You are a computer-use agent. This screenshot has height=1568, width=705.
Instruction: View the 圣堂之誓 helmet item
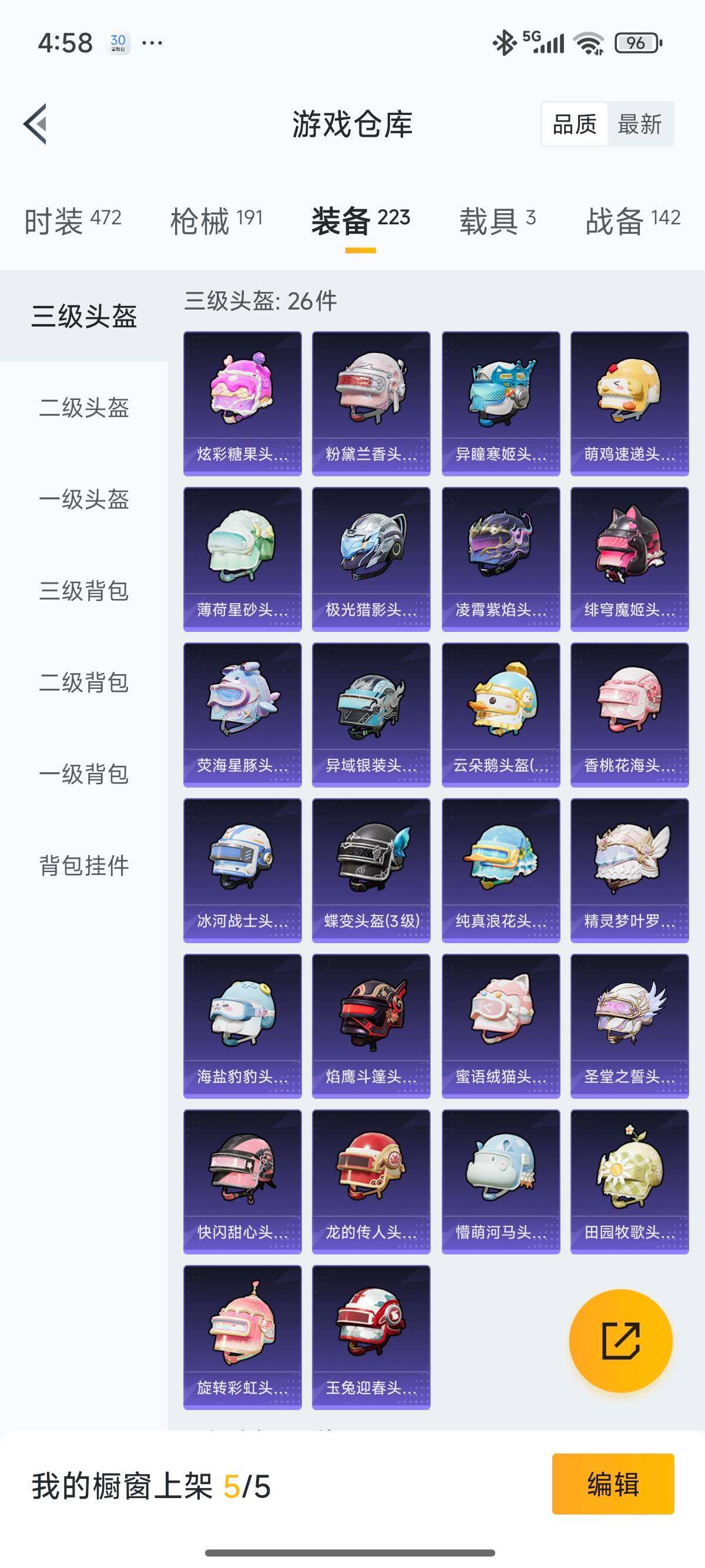(629, 1025)
